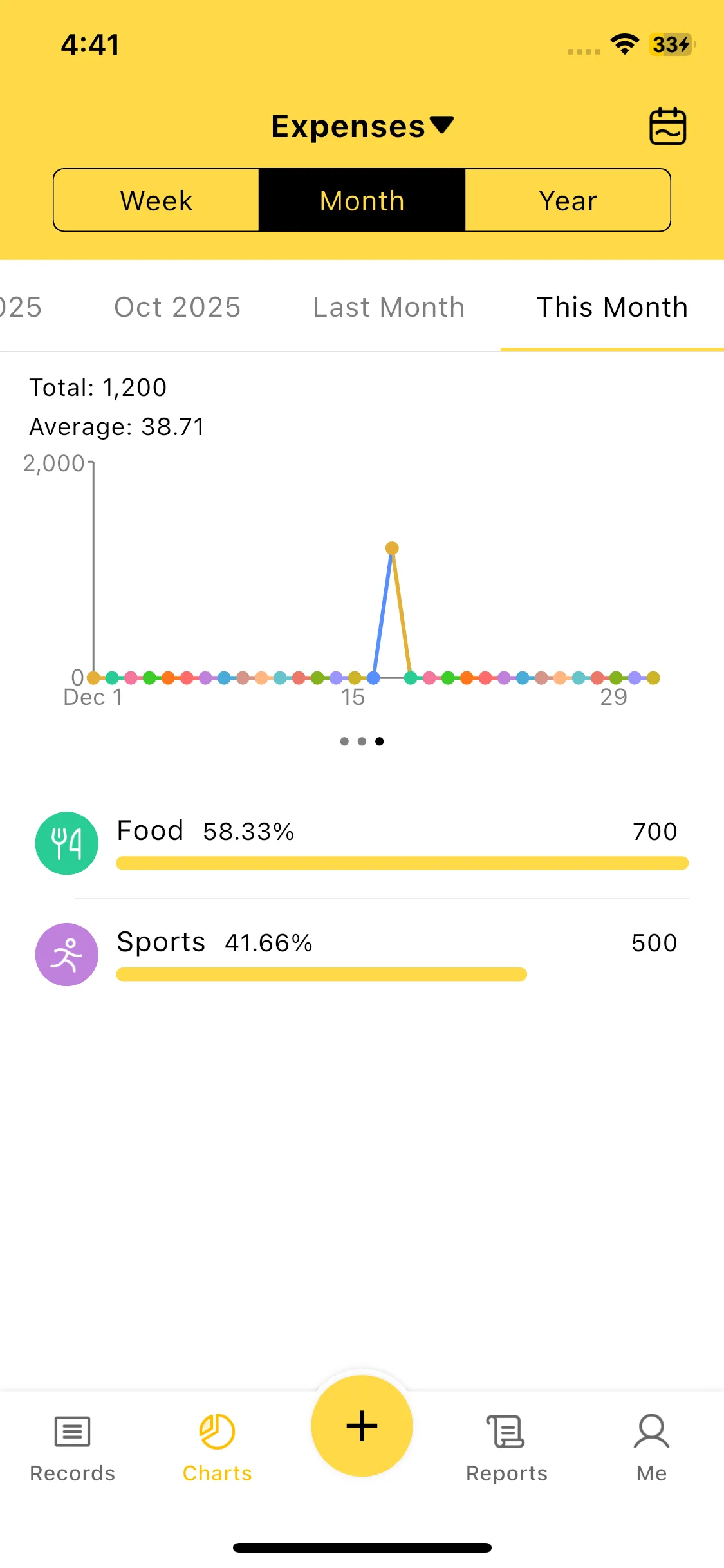Open the calendar date picker icon
Screen dimensions: 724x1568
pos(667,126)
